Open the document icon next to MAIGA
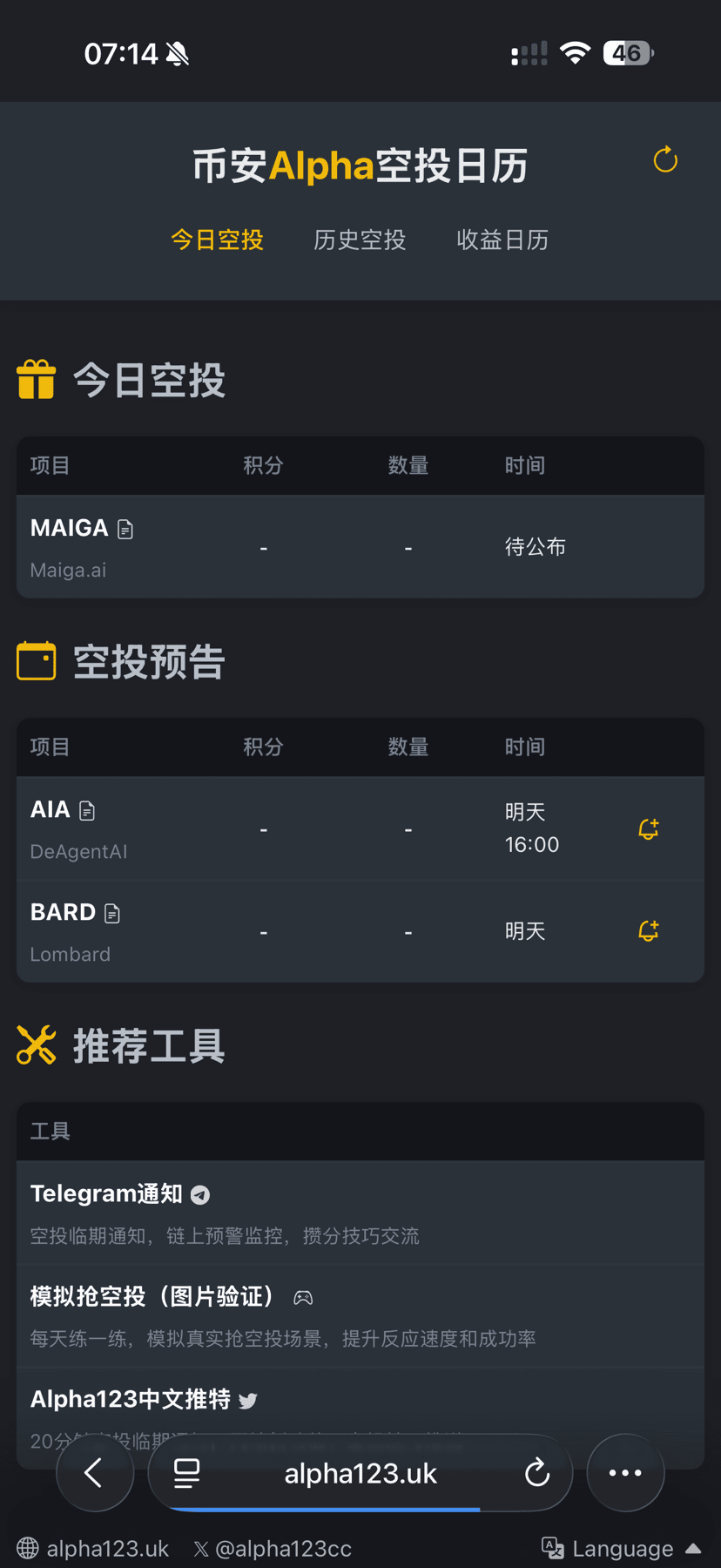This screenshot has width=721, height=1568. click(x=125, y=529)
